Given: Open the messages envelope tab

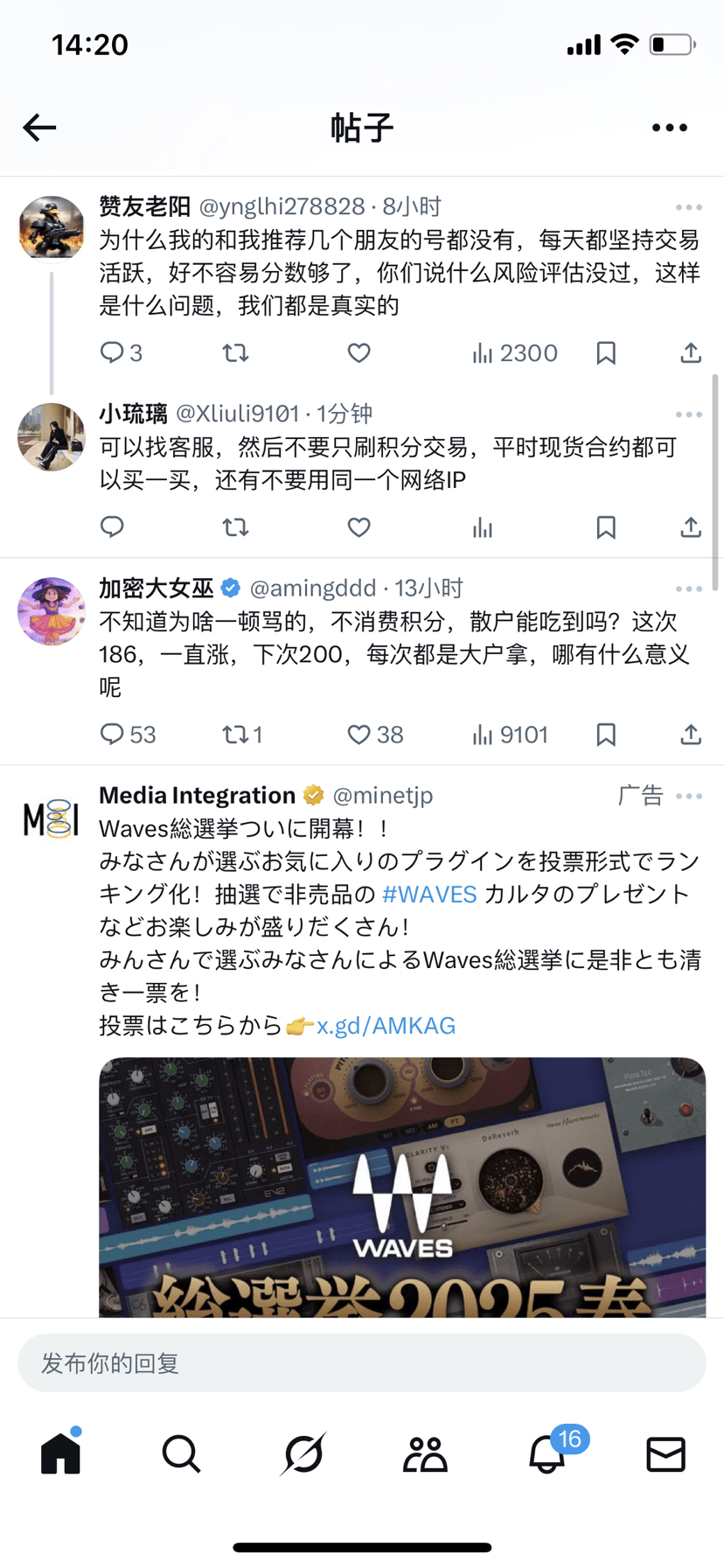Looking at the screenshot, I should pyautogui.click(x=665, y=1454).
